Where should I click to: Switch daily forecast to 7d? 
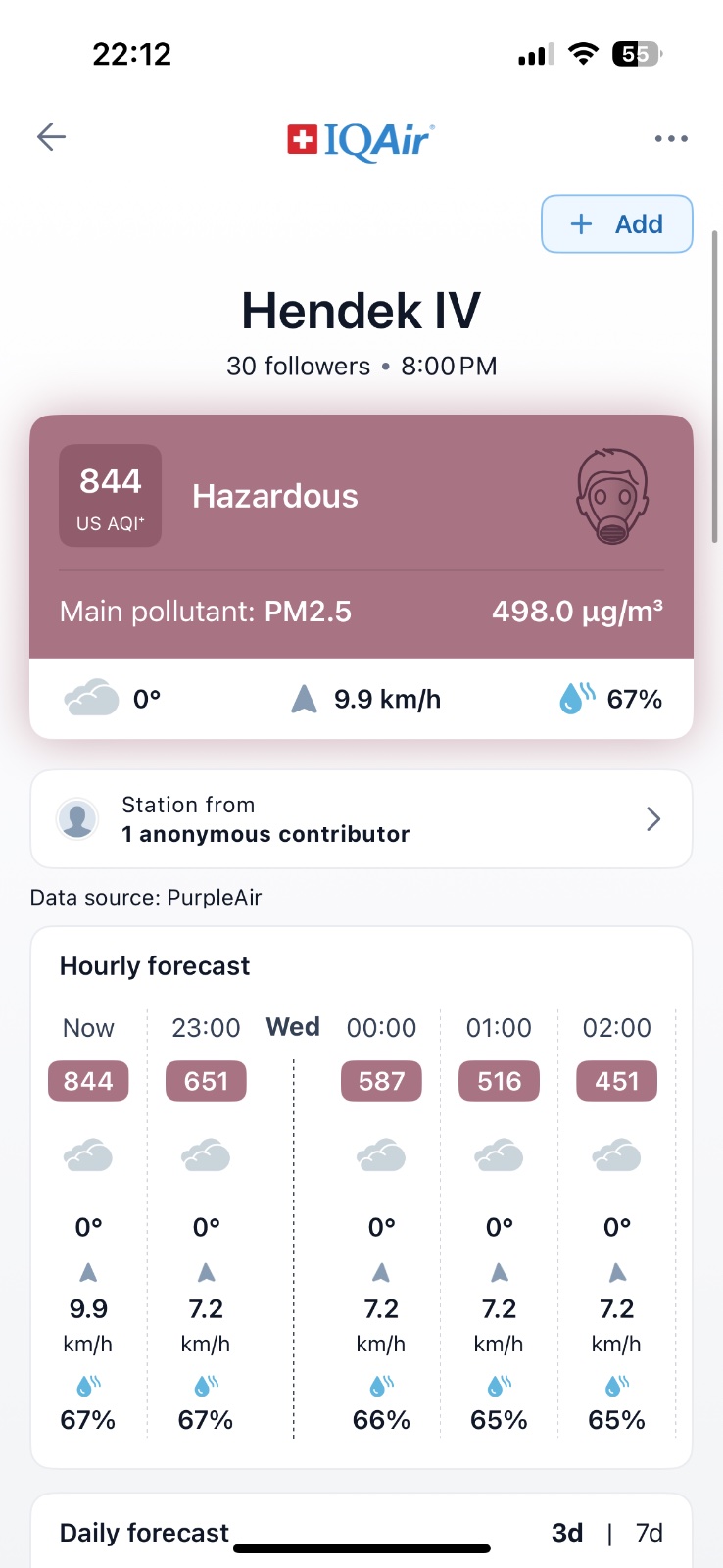[649, 1533]
